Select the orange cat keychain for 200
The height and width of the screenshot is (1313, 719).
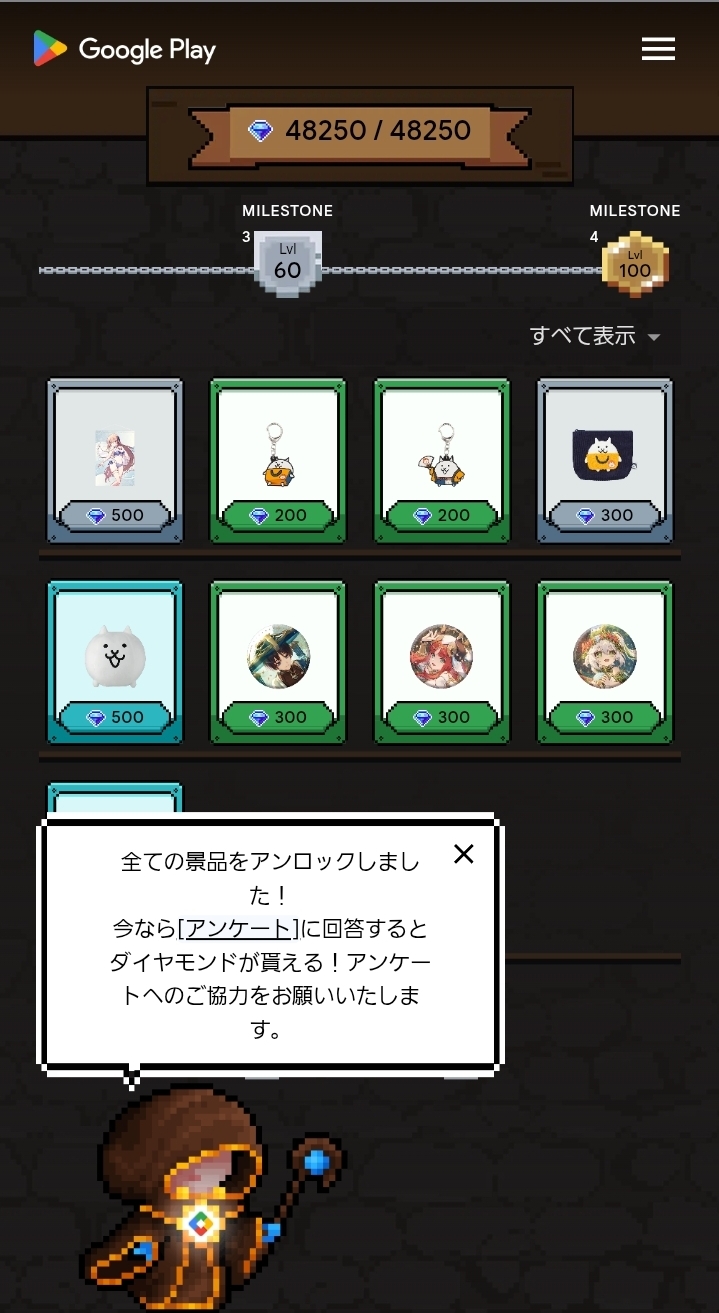[278, 460]
